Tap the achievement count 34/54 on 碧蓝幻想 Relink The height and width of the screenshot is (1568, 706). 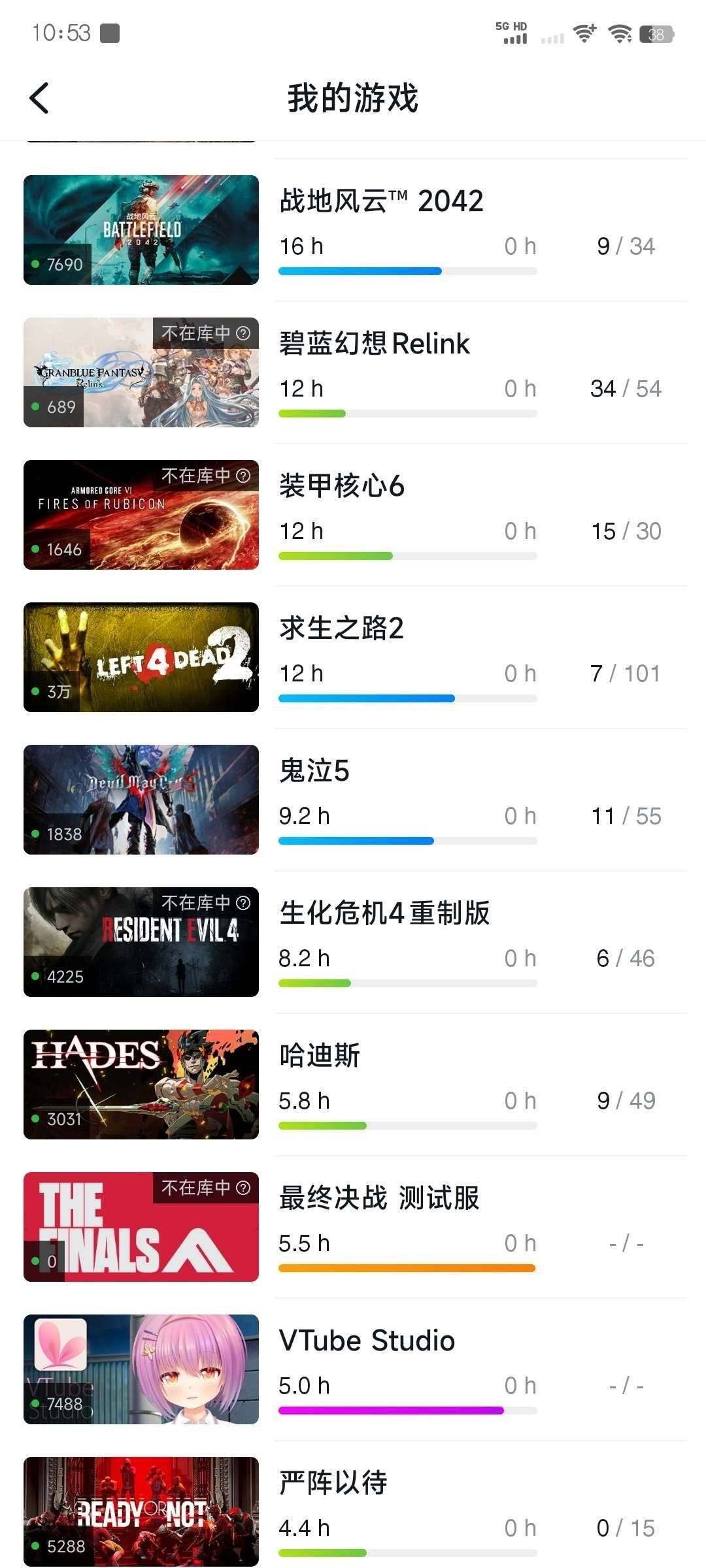click(624, 388)
